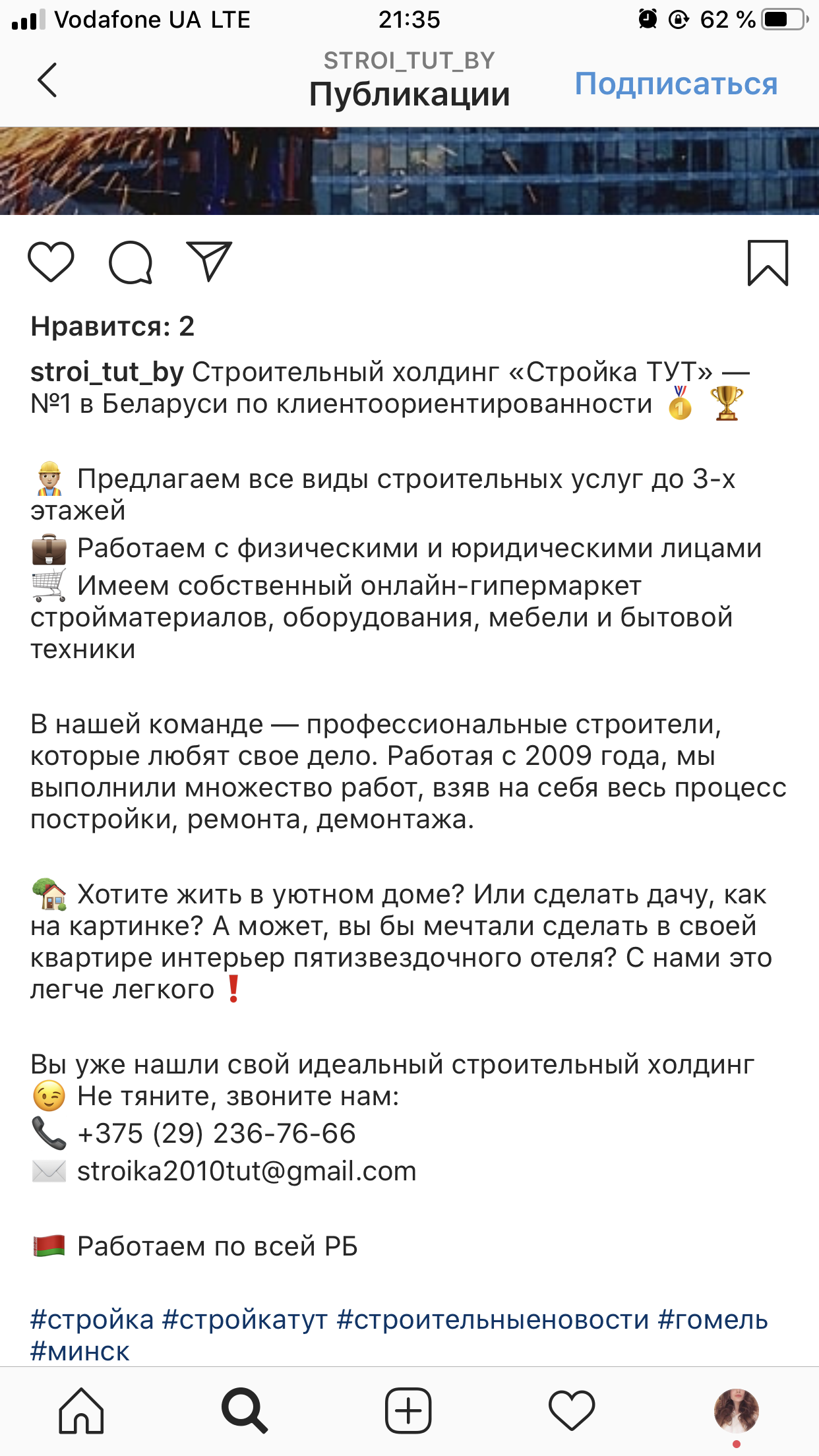Switch to the Search tab
Viewport: 819px width, 1456px height.
coord(245,1411)
